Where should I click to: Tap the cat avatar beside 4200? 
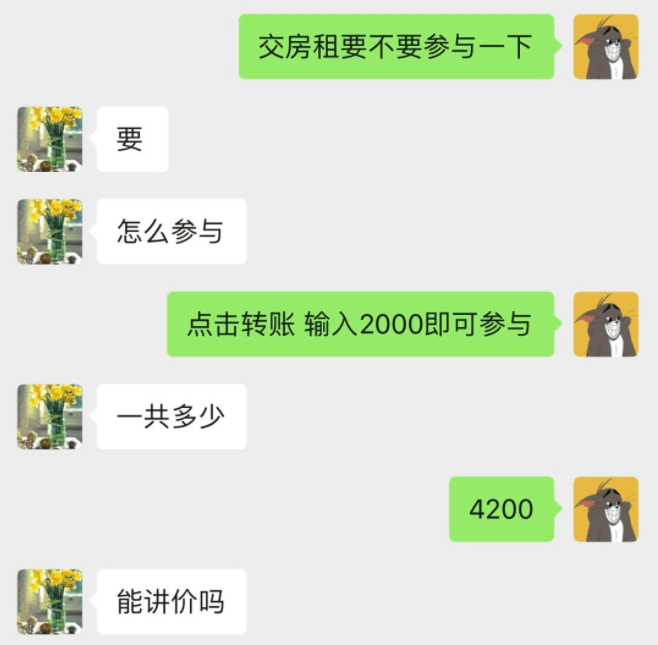pyautogui.click(x=605, y=509)
